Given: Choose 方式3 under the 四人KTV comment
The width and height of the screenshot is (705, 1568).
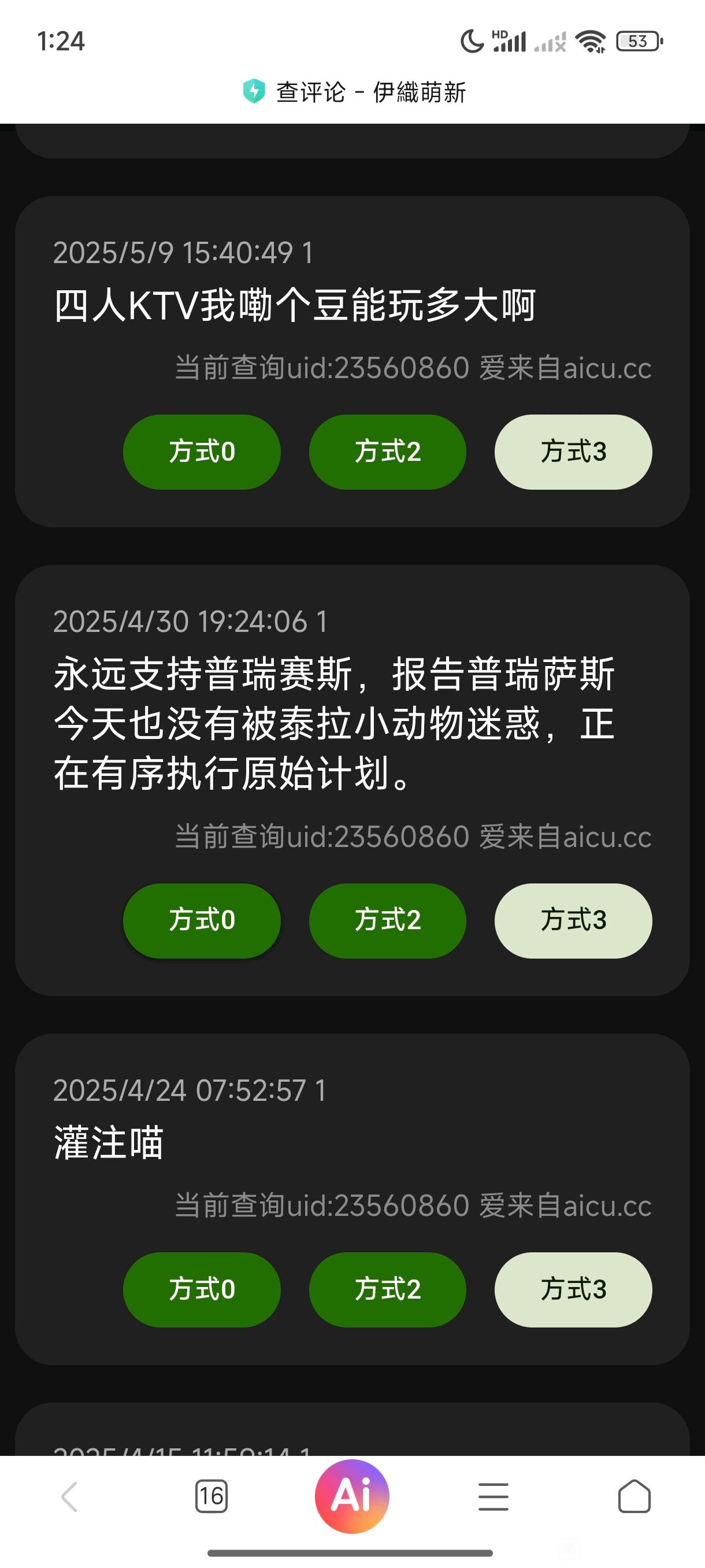Looking at the screenshot, I should click(573, 452).
